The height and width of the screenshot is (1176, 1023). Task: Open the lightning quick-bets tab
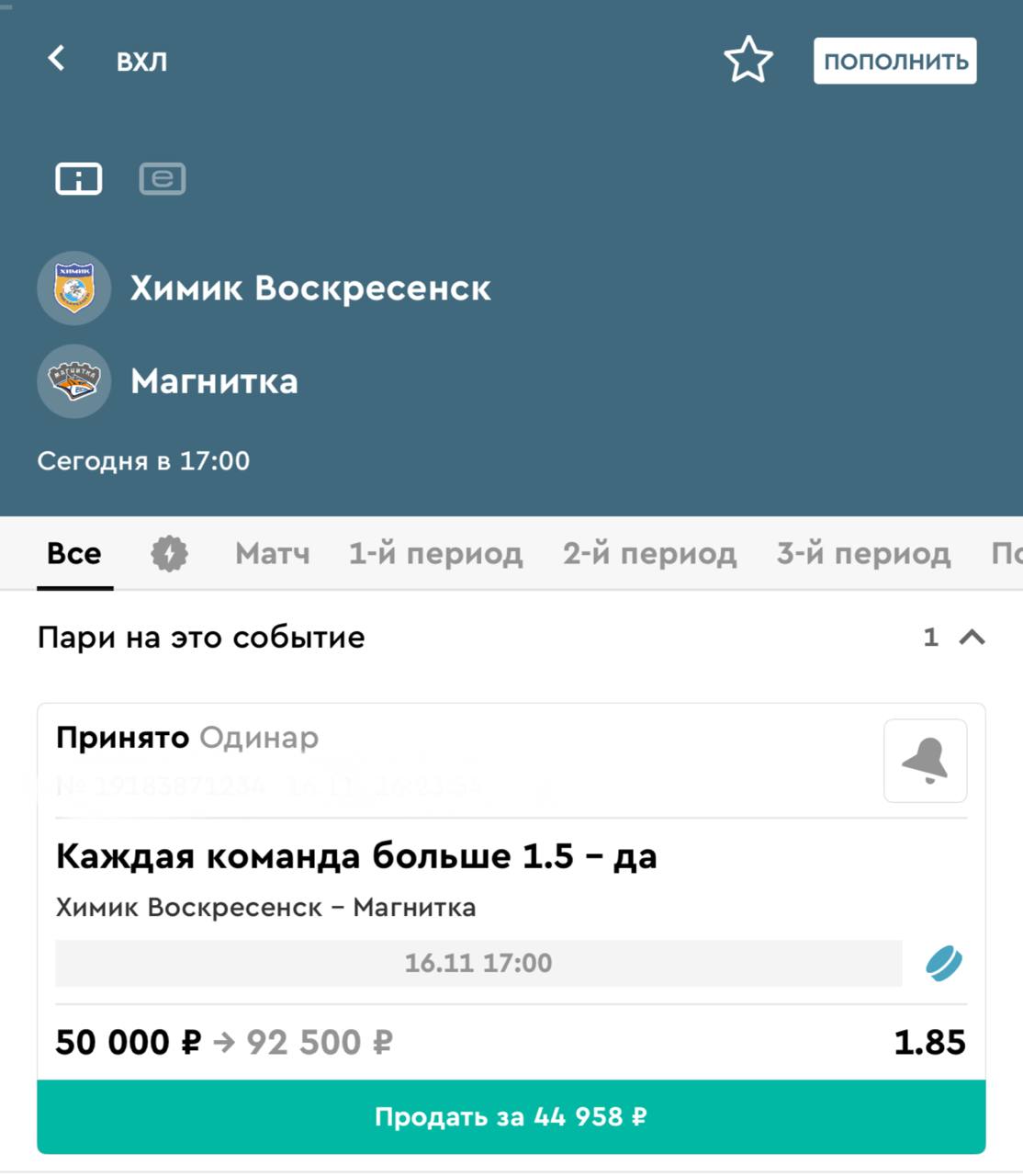tap(169, 553)
